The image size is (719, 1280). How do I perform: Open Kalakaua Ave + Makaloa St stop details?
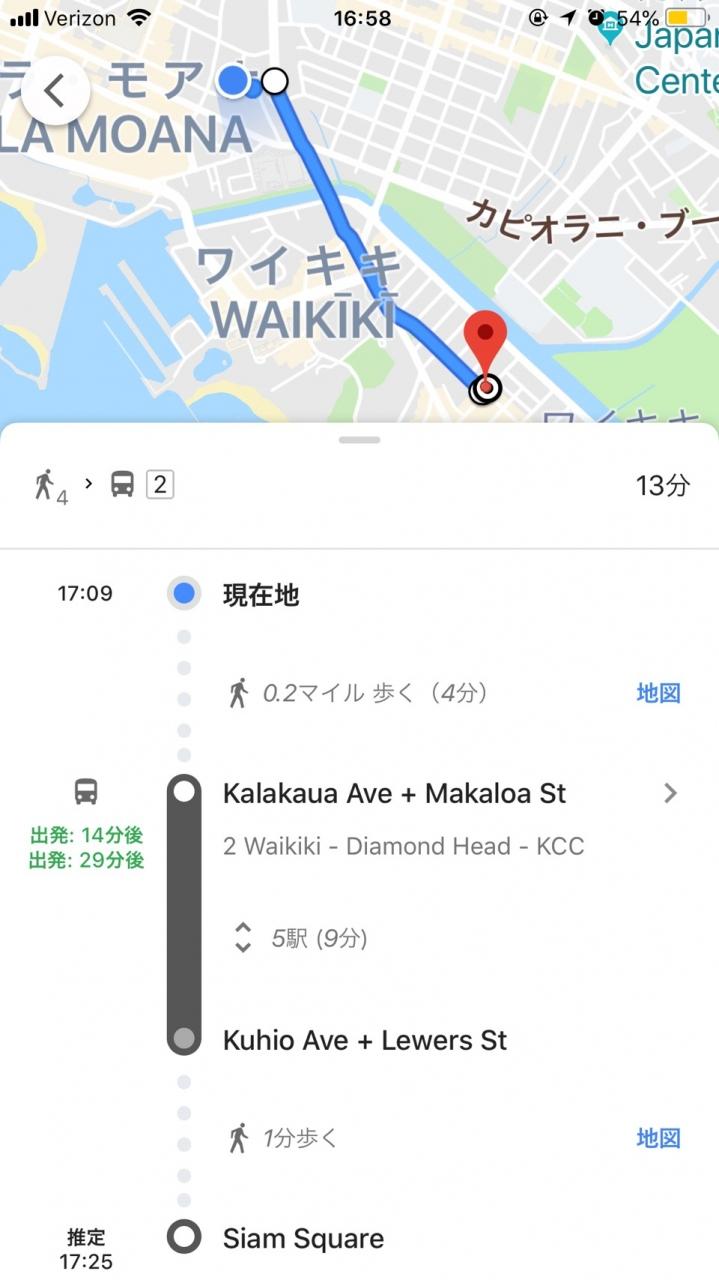pyautogui.click(x=669, y=794)
